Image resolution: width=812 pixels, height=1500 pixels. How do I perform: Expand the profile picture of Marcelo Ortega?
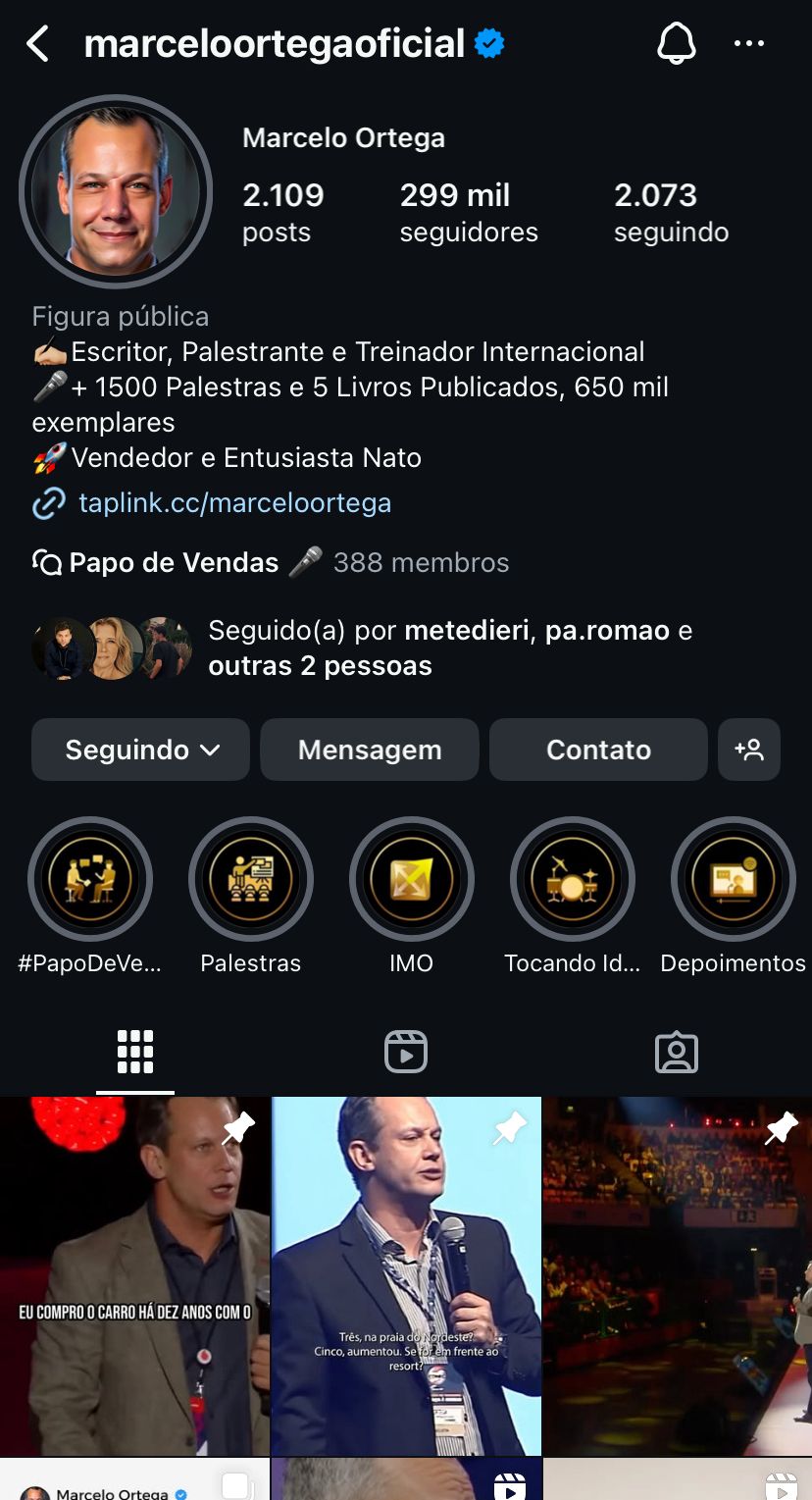[x=115, y=191]
